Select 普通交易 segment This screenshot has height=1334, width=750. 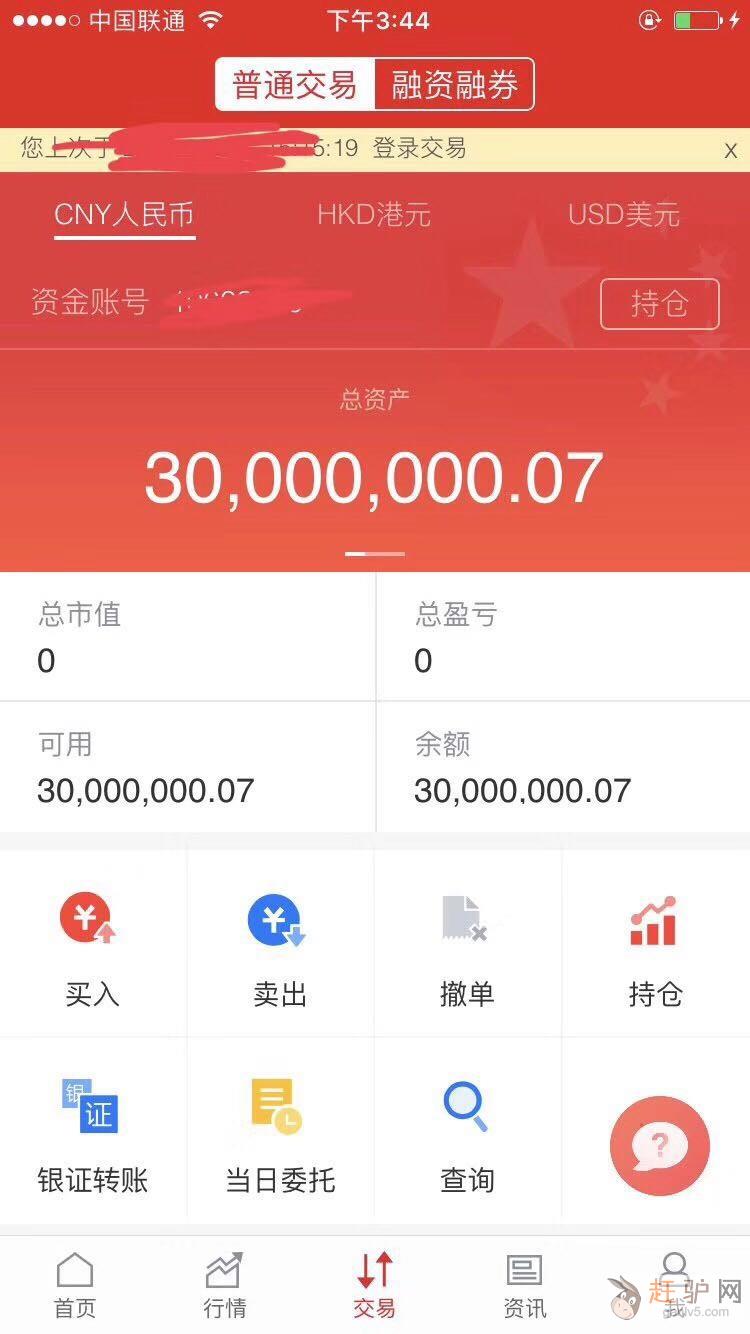click(x=295, y=85)
